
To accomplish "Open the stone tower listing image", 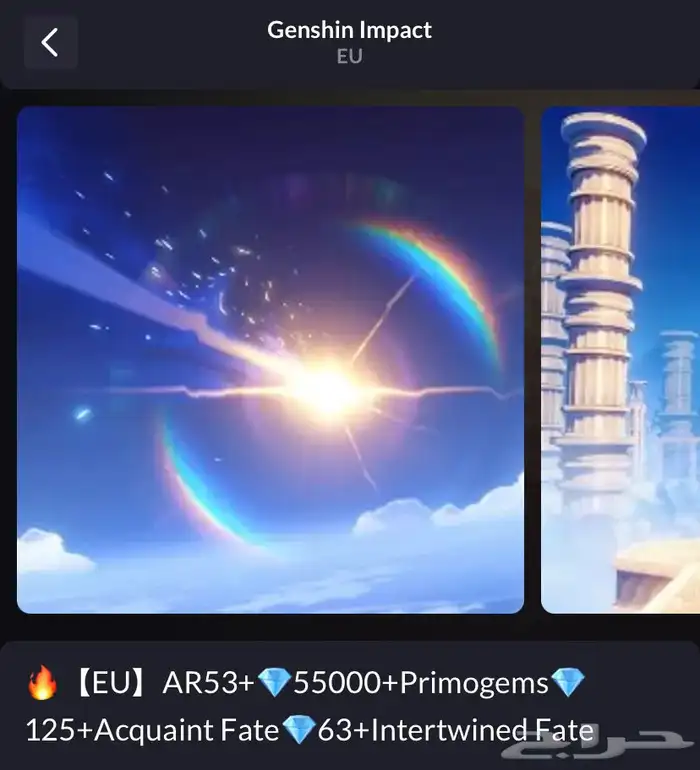I will coord(620,360).
